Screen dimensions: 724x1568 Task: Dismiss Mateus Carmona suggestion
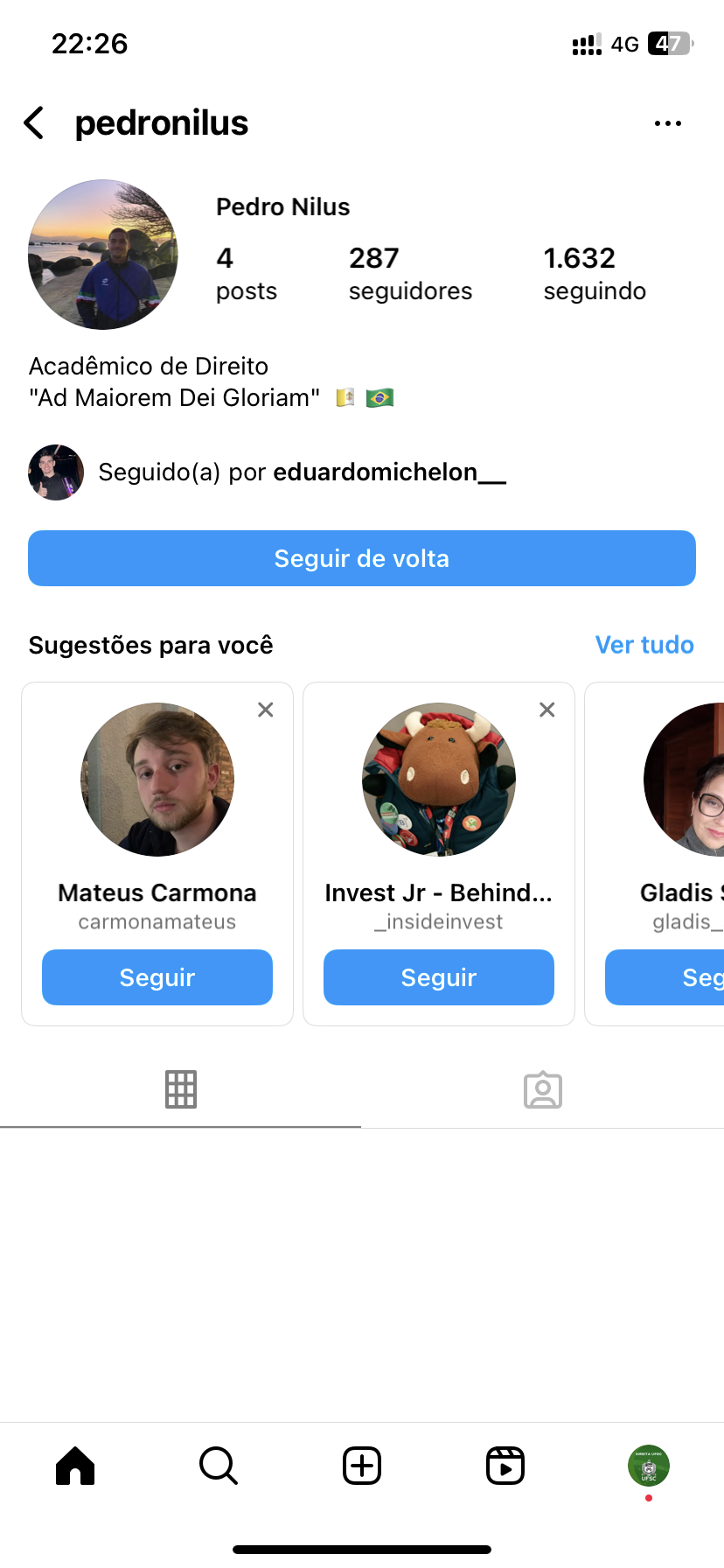point(266,710)
